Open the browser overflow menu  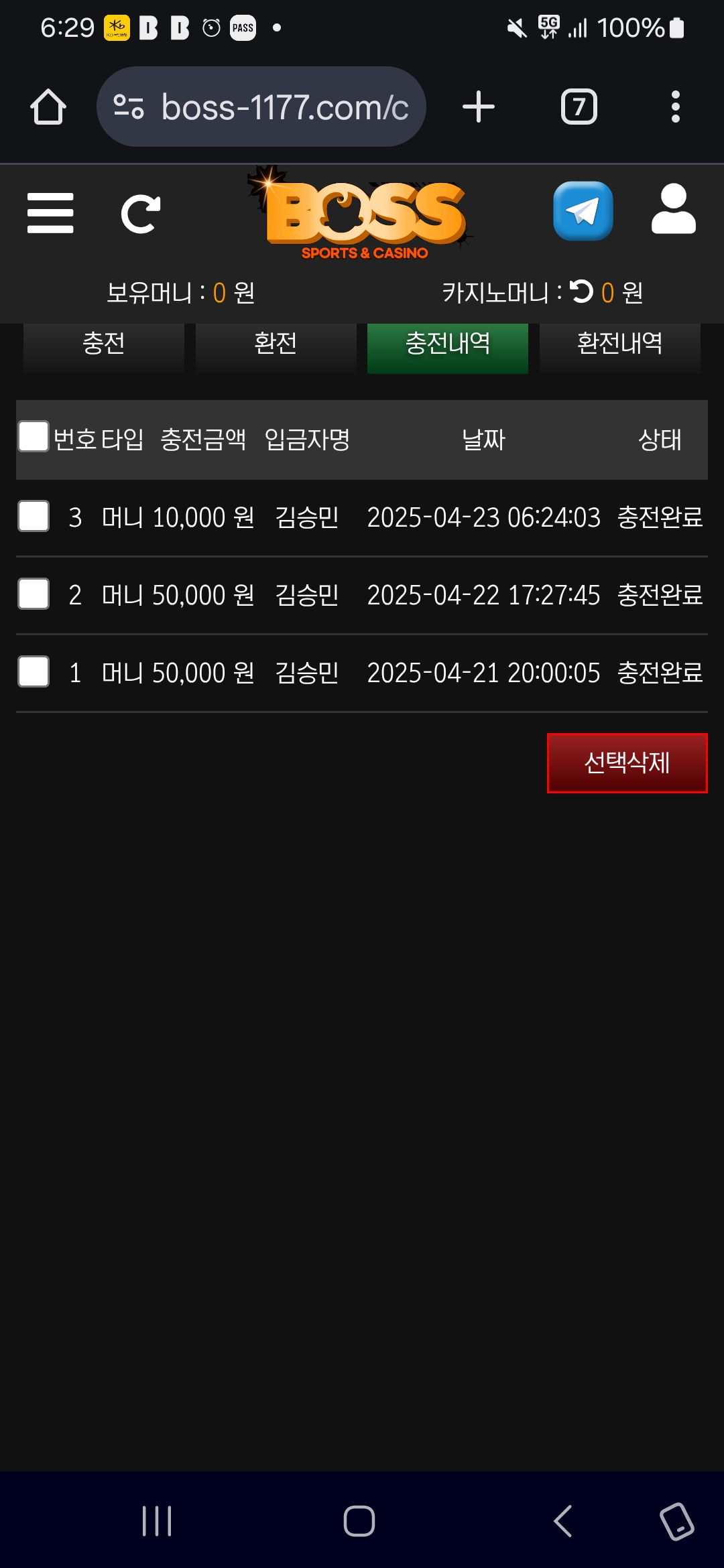coord(675,107)
